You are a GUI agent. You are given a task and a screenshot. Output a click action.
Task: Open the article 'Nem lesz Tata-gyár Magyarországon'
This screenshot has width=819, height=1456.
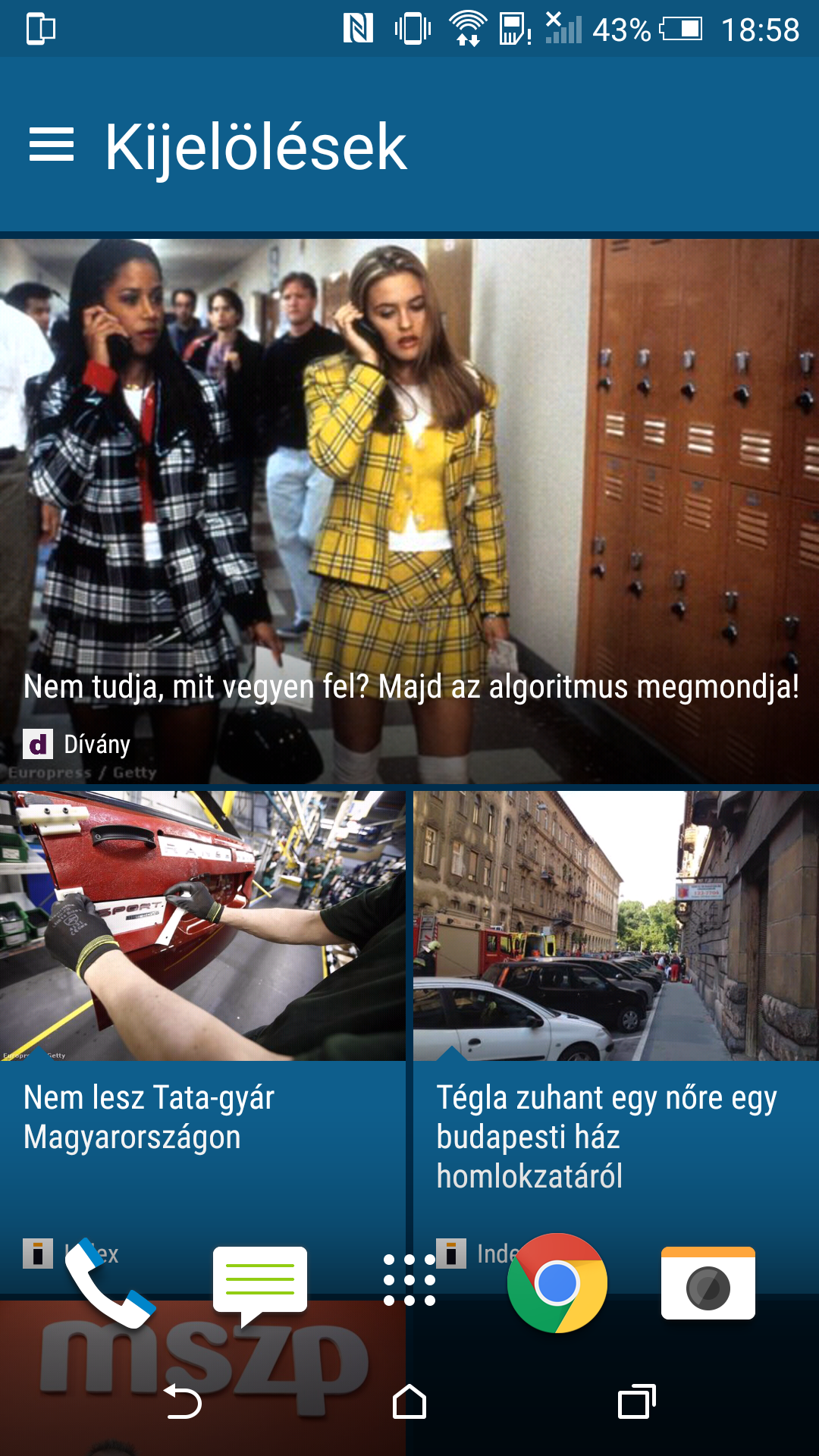coord(202,986)
